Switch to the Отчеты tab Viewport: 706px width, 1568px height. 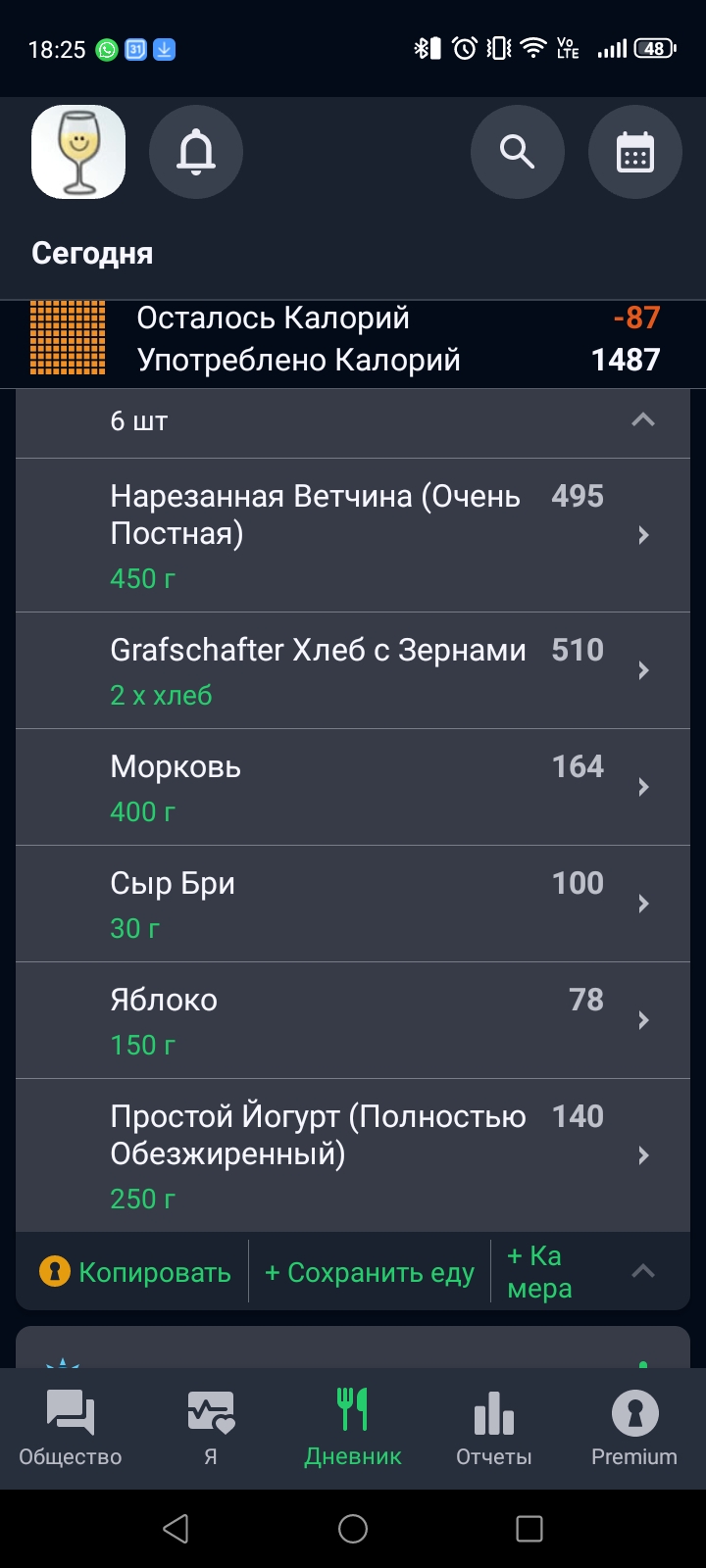pos(493,1428)
